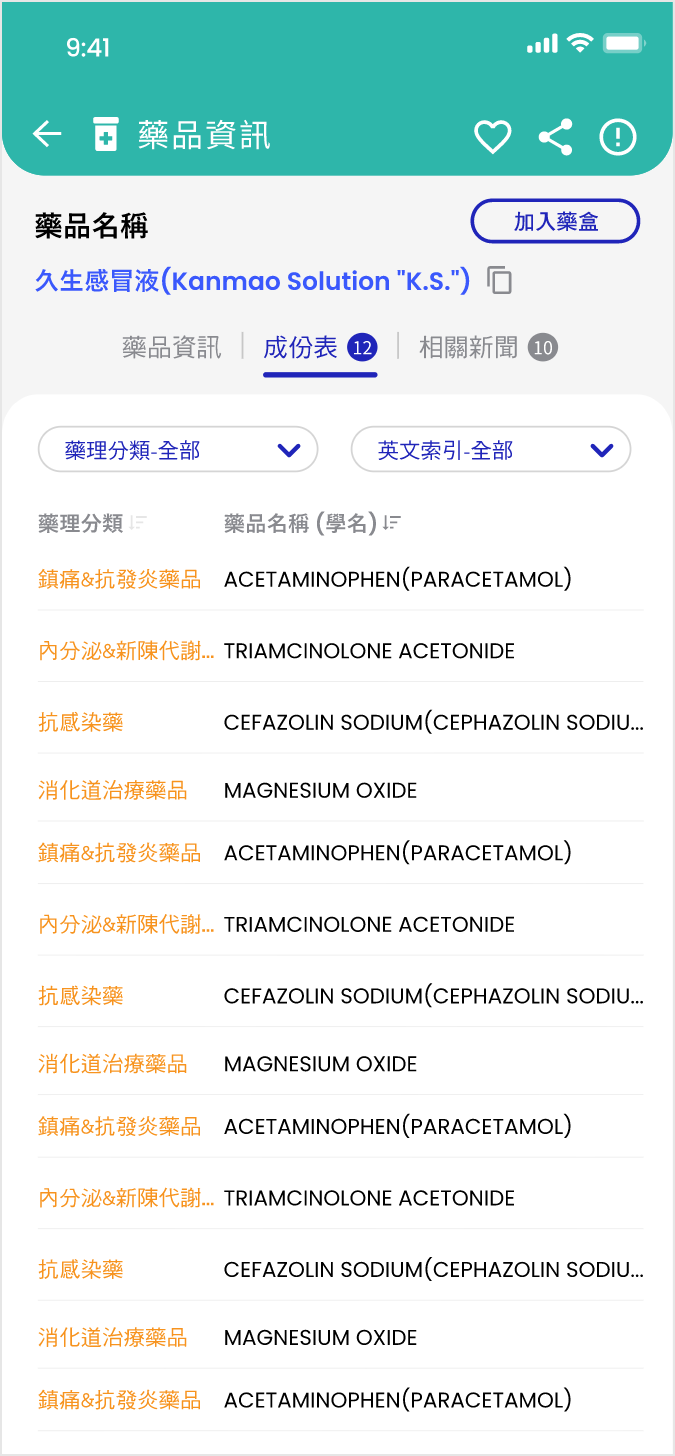Open the 英文索引-全部 dropdown
This screenshot has height=1456, width=675.
(491, 450)
